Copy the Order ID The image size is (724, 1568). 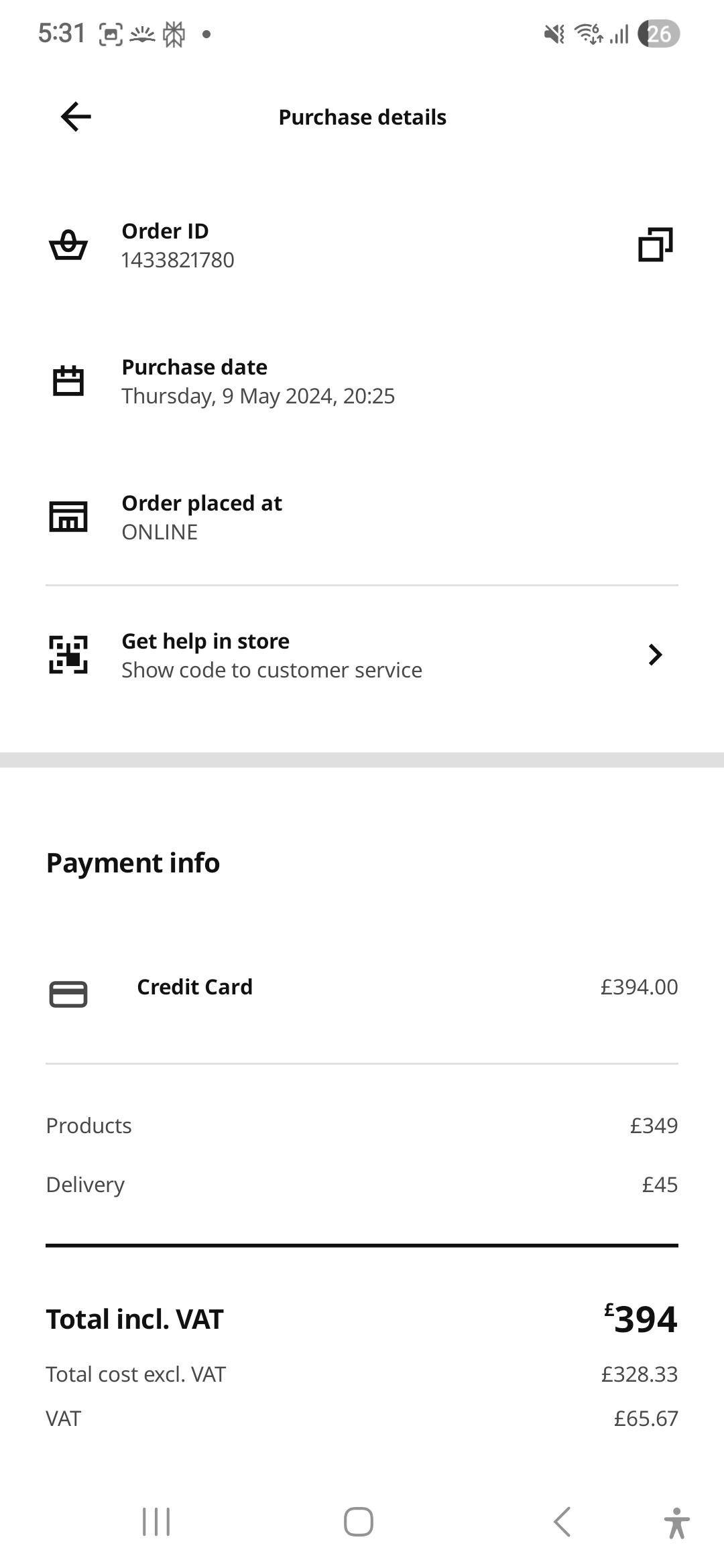[655, 245]
